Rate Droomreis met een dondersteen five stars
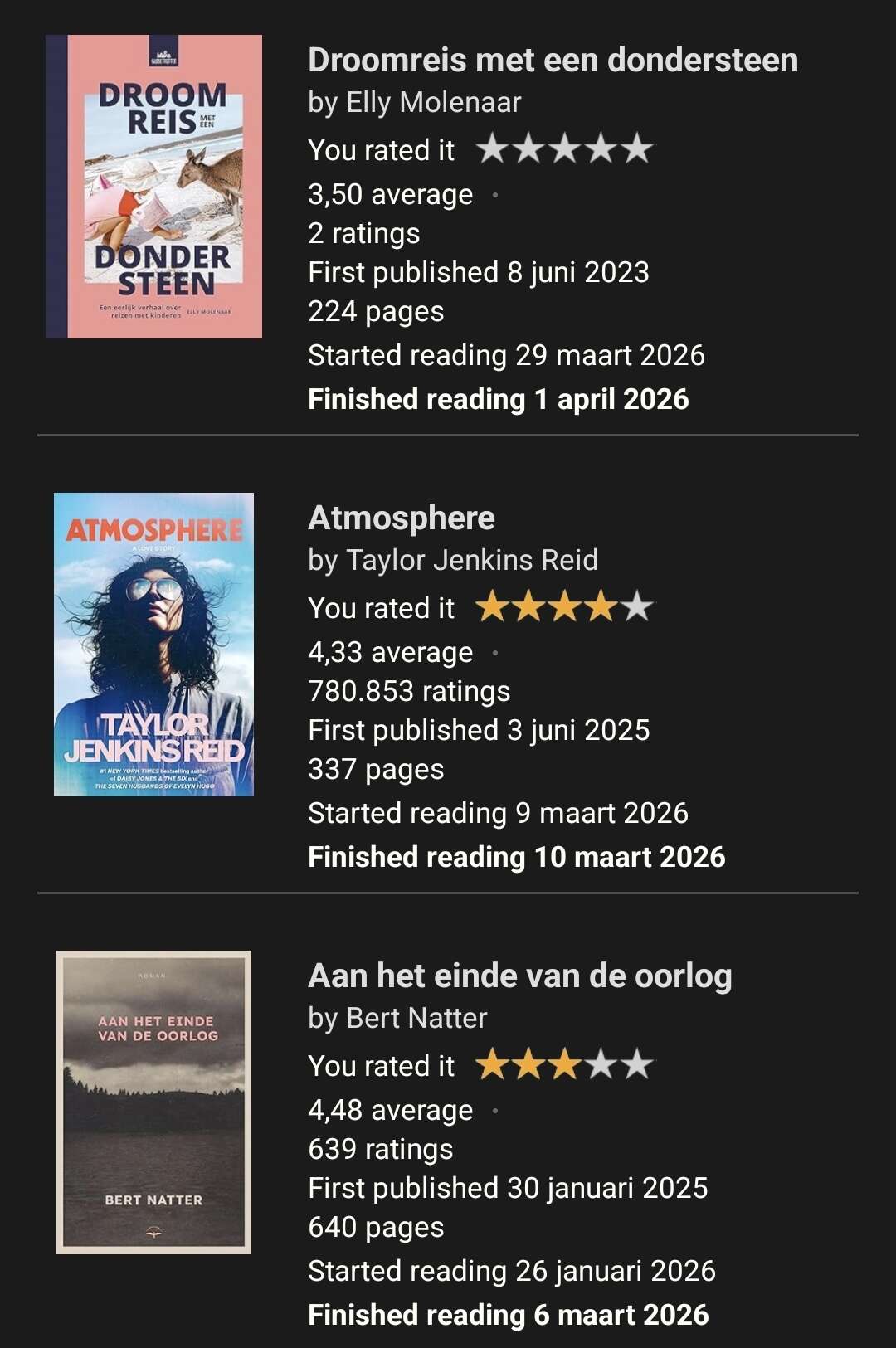 pyautogui.click(x=637, y=149)
